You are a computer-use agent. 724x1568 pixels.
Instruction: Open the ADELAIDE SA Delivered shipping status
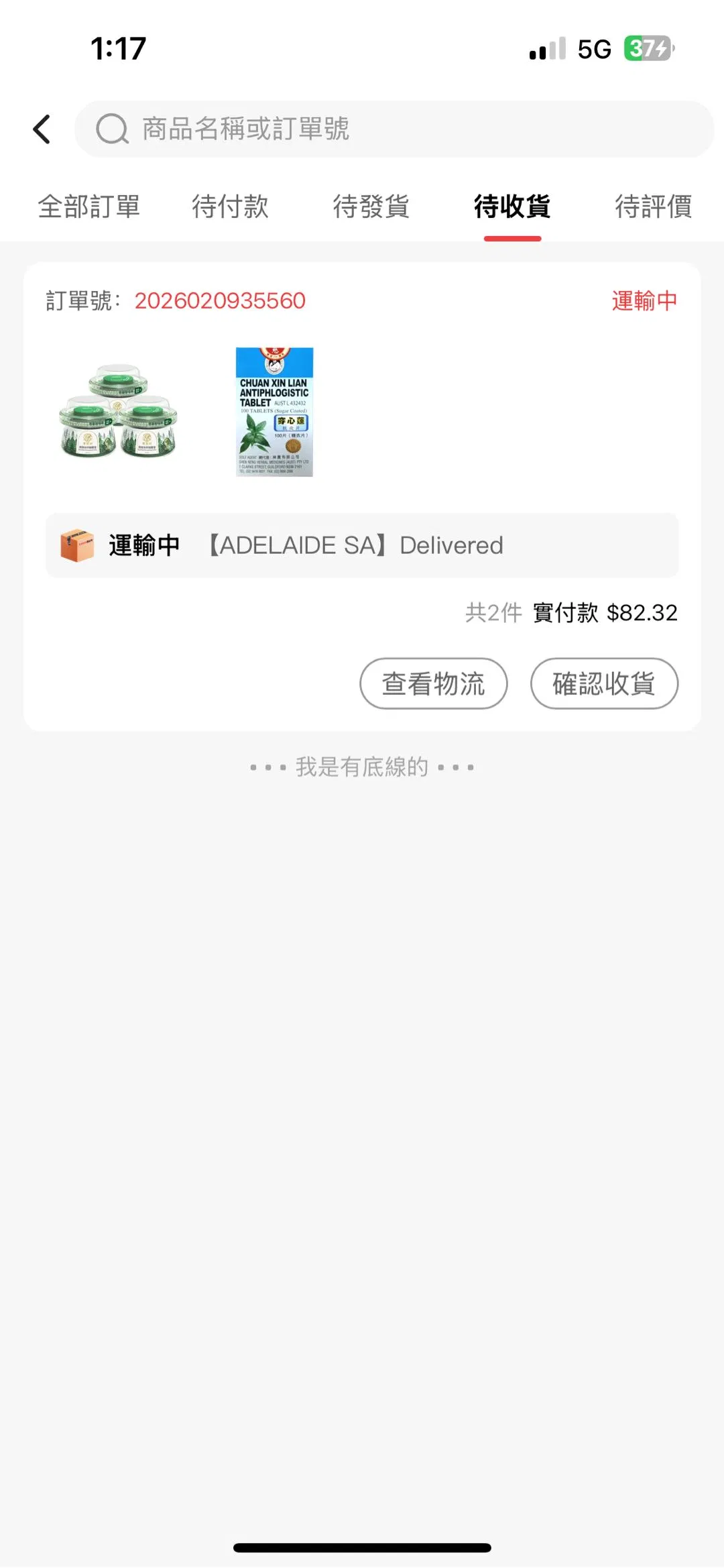tap(362, 545)
